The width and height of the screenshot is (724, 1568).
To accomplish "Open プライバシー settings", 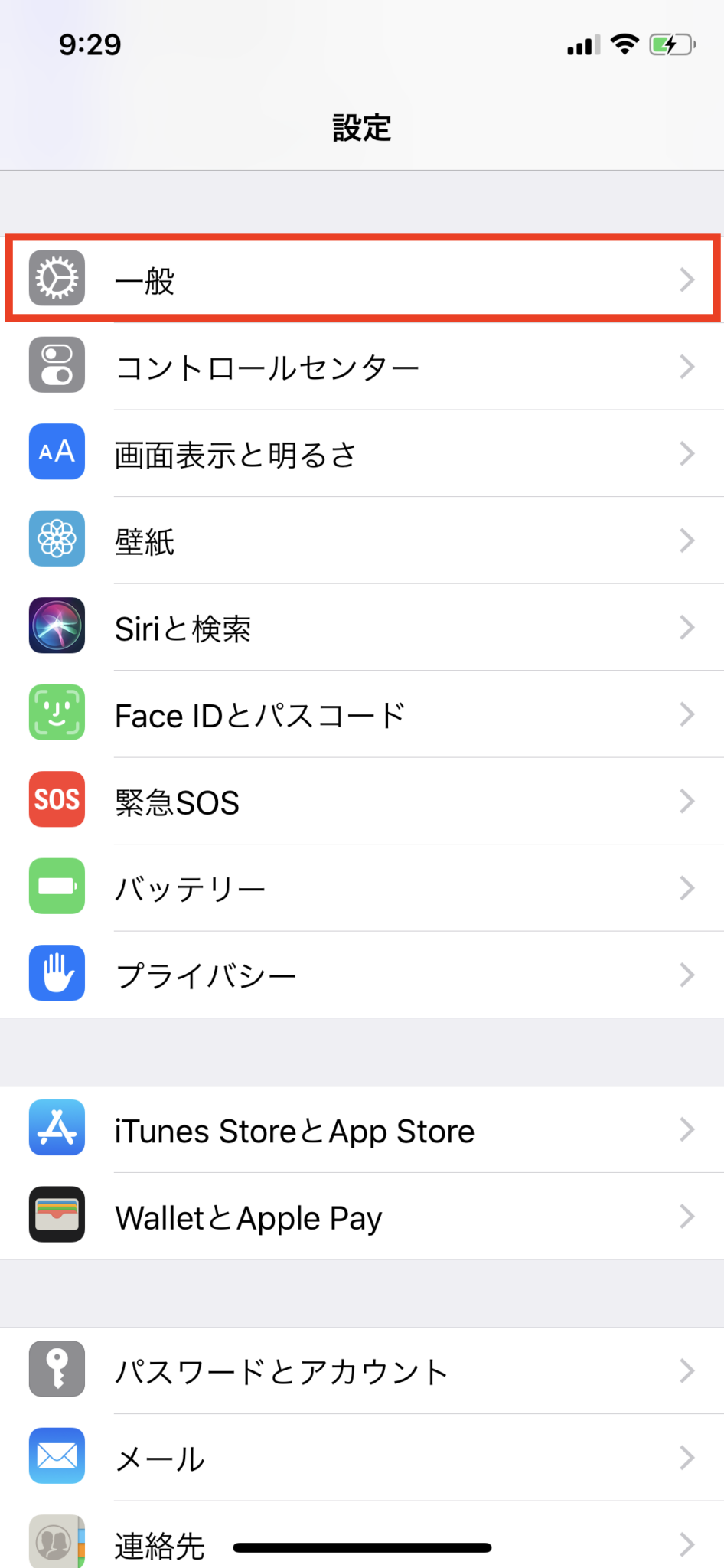I will click(361, 975).
